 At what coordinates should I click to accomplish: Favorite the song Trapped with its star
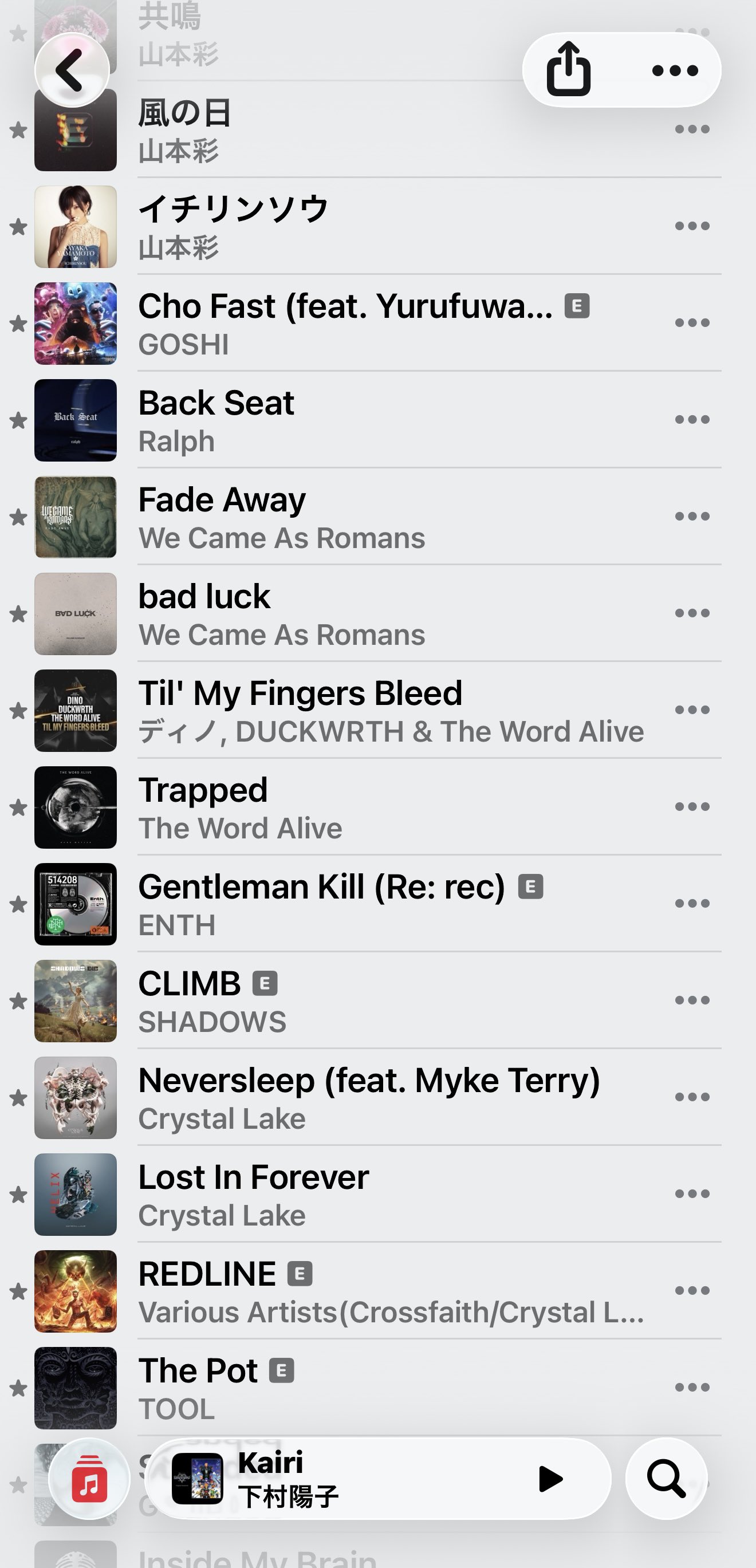click(x=18, y=807)
